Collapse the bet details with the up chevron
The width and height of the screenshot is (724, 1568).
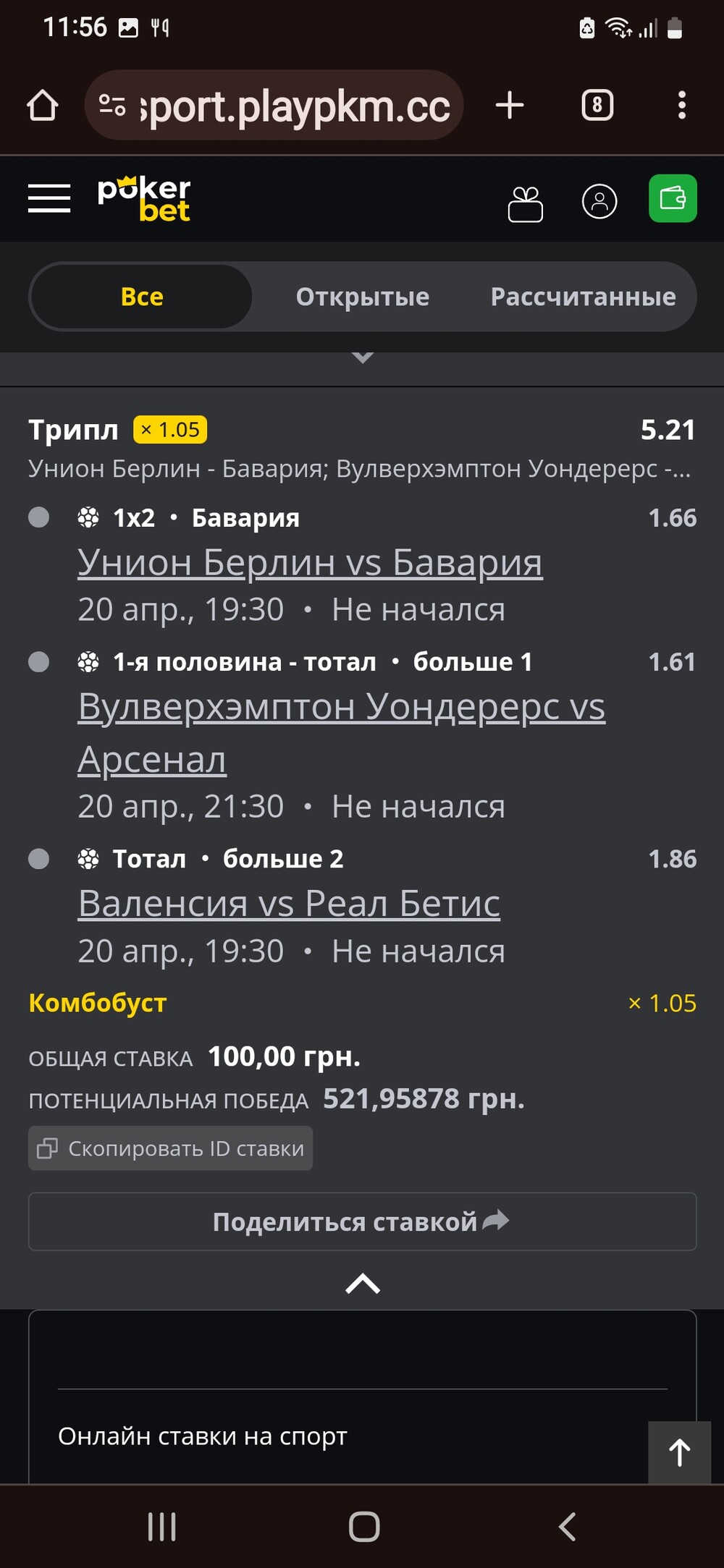click(x=363, y=1284)
